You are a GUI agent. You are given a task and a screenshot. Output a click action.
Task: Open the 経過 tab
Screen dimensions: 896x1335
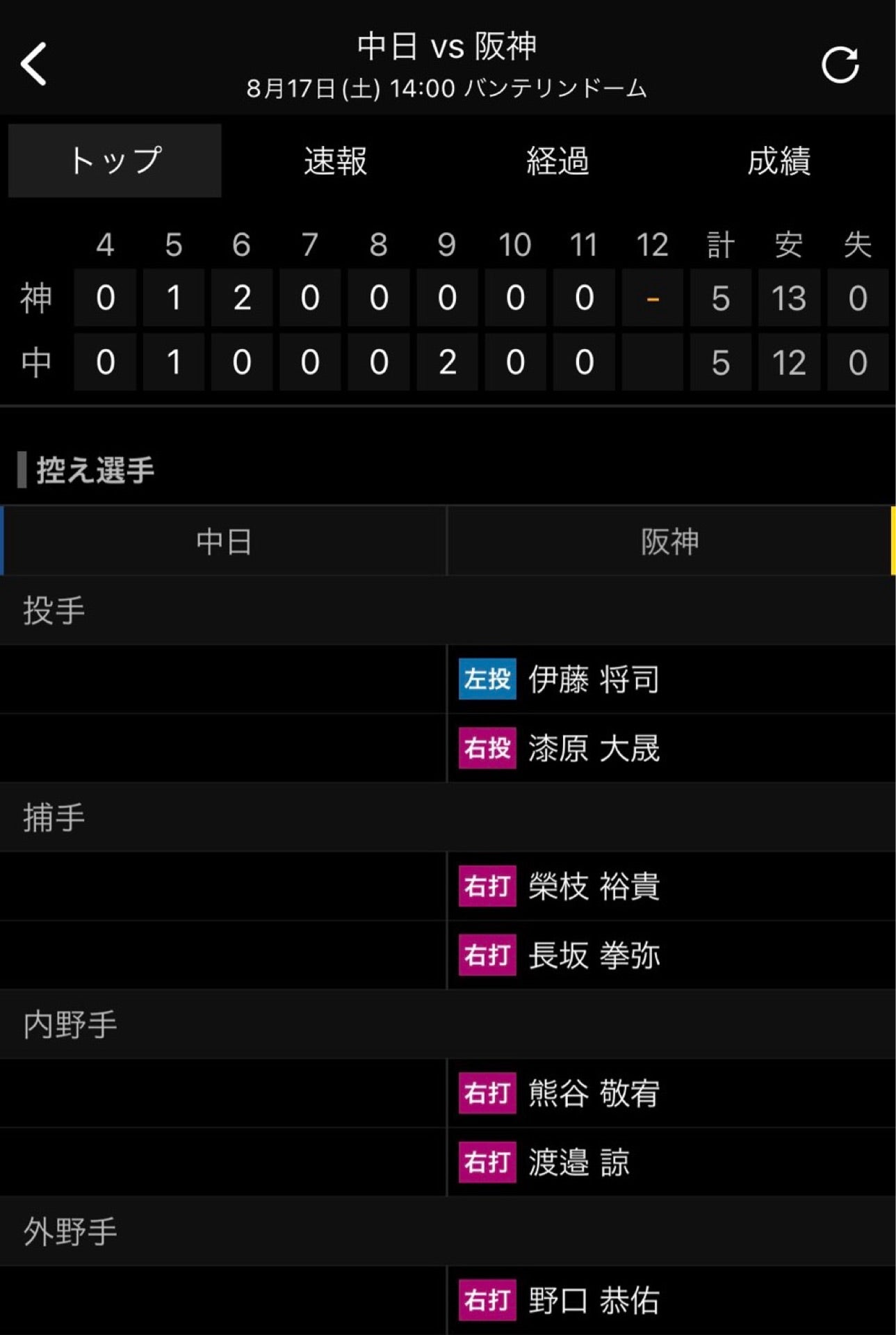557,161
